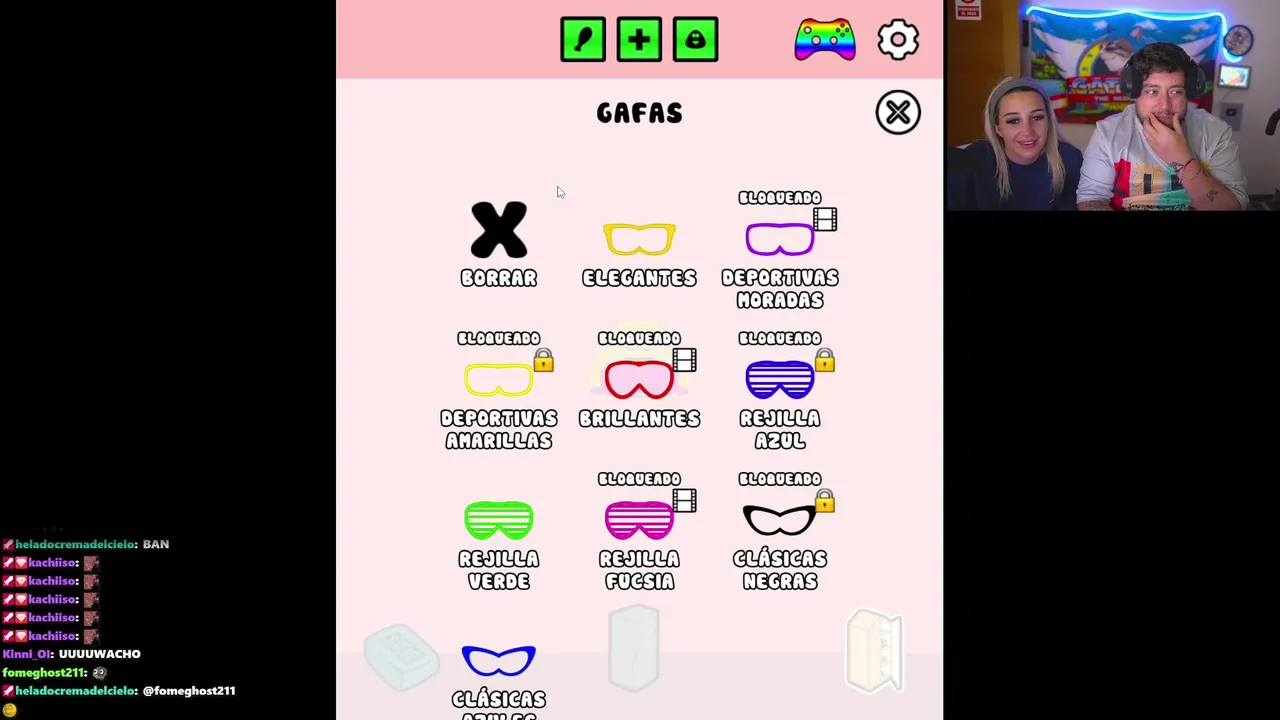This screenshot has height=720, width=1280.
Task: Tap the green brush tool button
Action: 583,40
